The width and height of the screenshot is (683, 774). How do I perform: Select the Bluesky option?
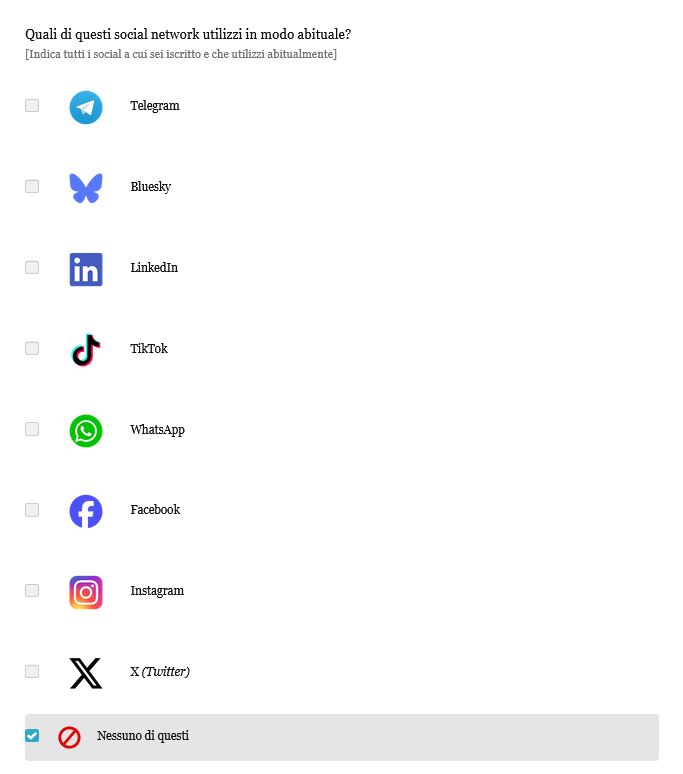coord(32,187)
